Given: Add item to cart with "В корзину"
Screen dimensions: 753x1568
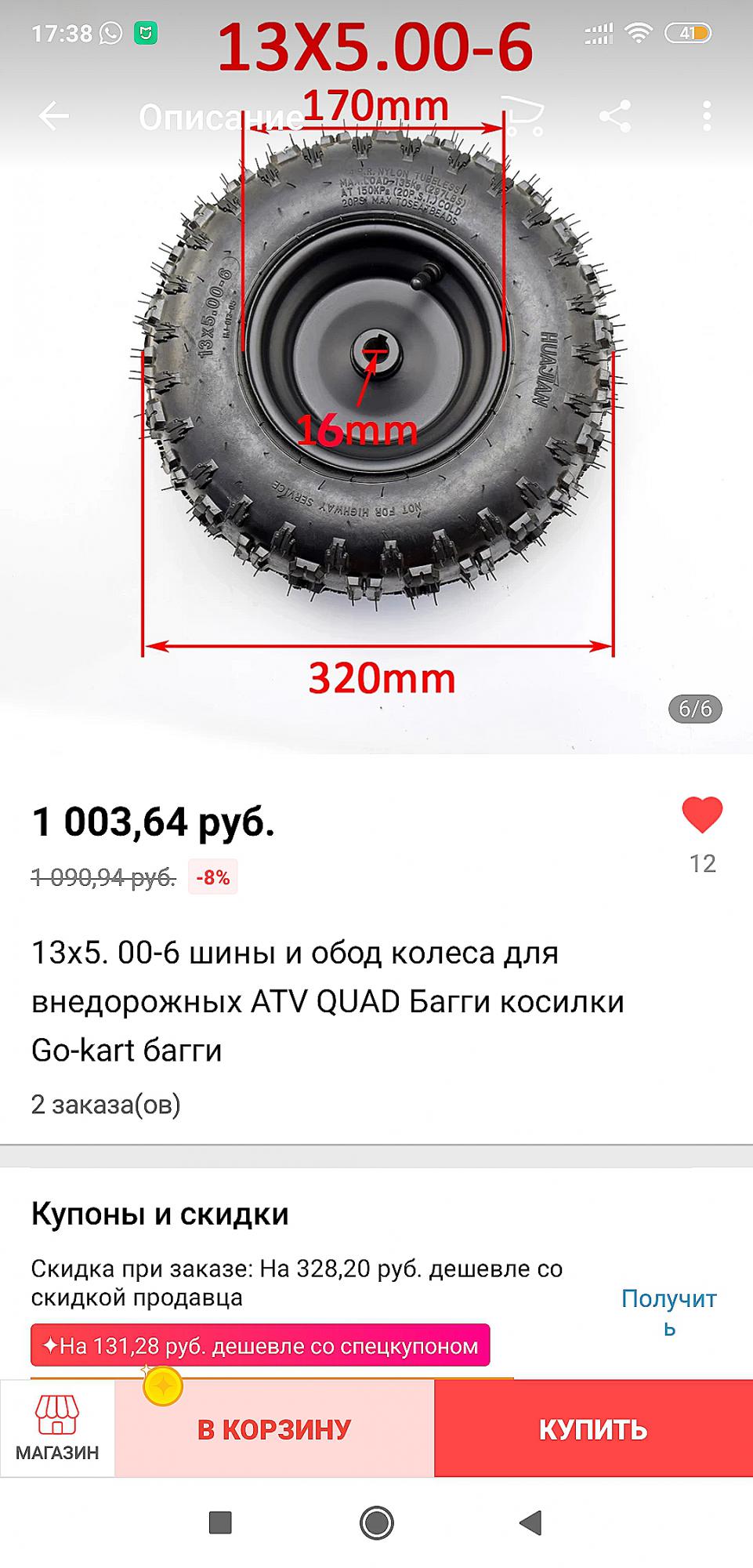Looking at the screenshot, I should pos(274,1429).
